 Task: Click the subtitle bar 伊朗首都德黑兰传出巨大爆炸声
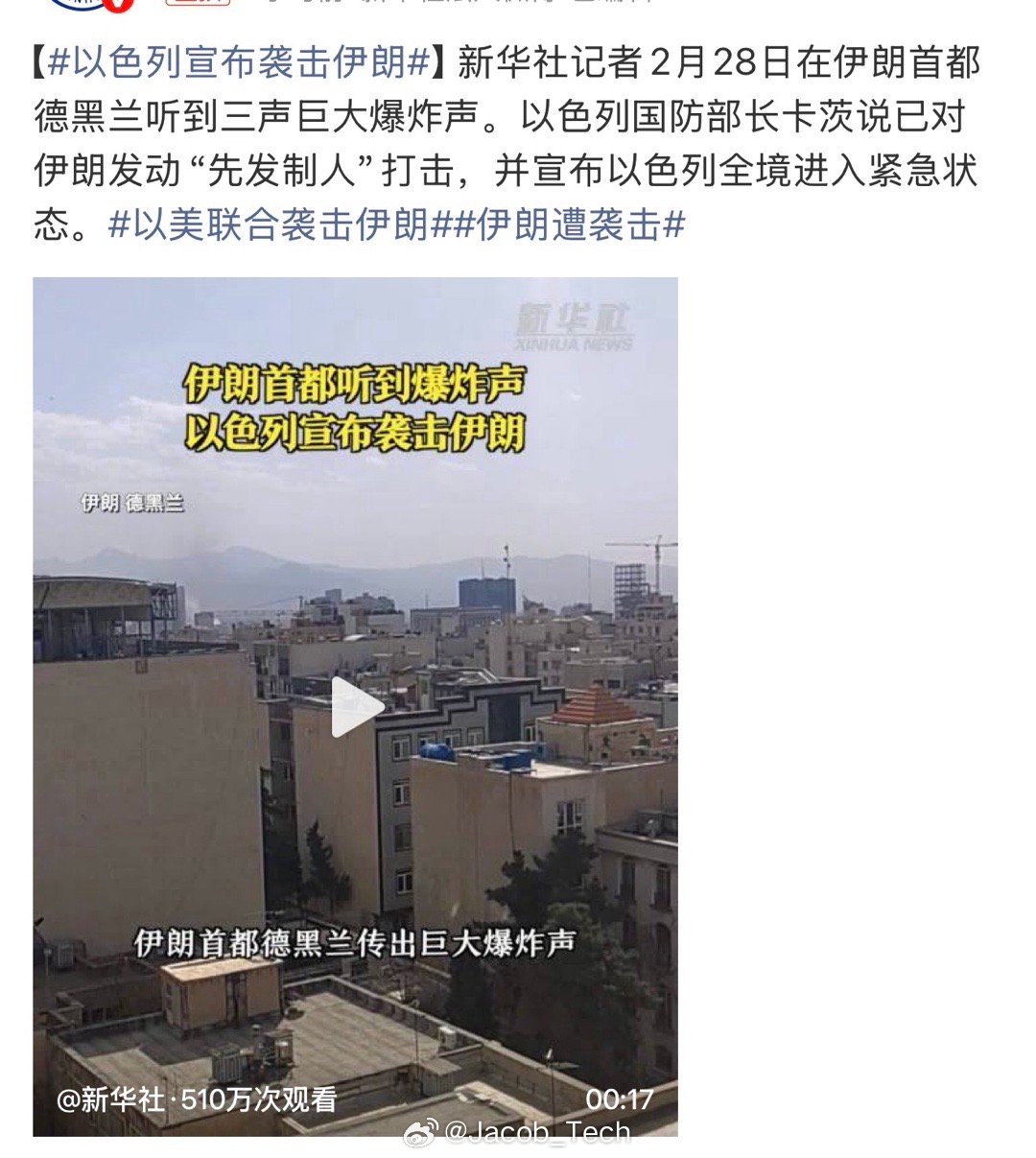pyautogui.click(x=355, y=946)
